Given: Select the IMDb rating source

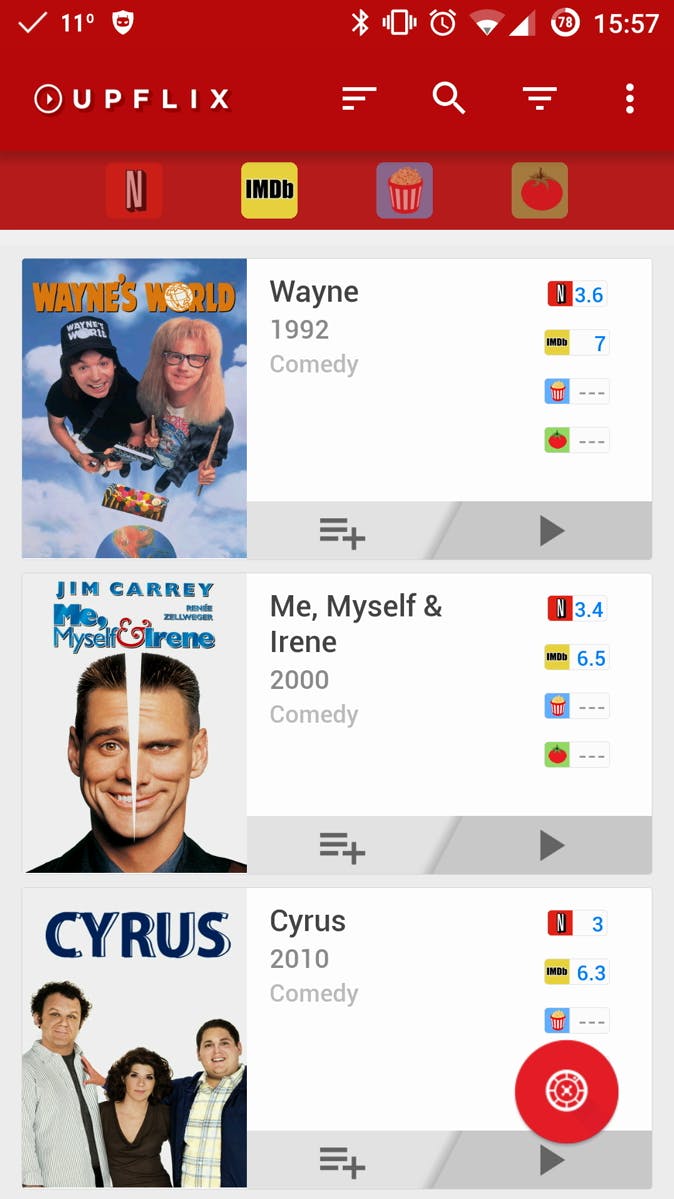Looking at the screenshot, I should [x=269, y=190].
